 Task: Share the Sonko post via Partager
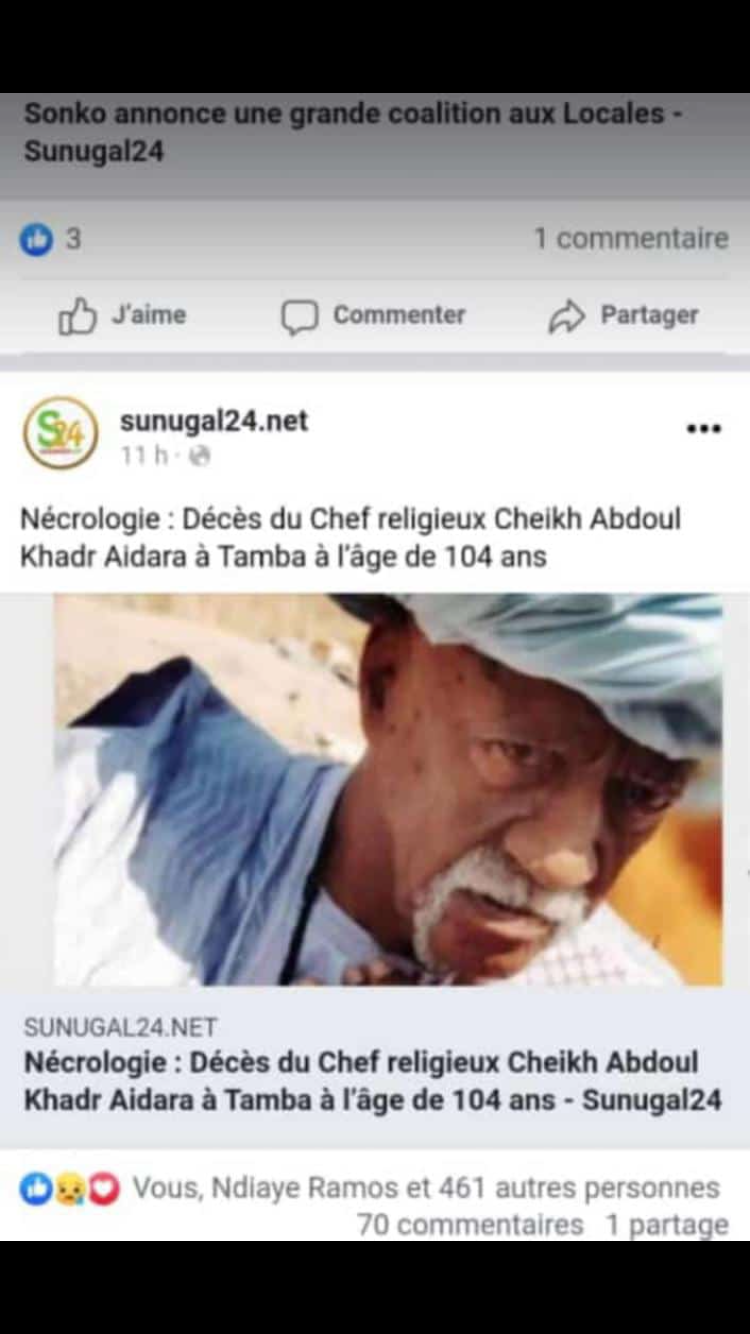click(623, 316)
